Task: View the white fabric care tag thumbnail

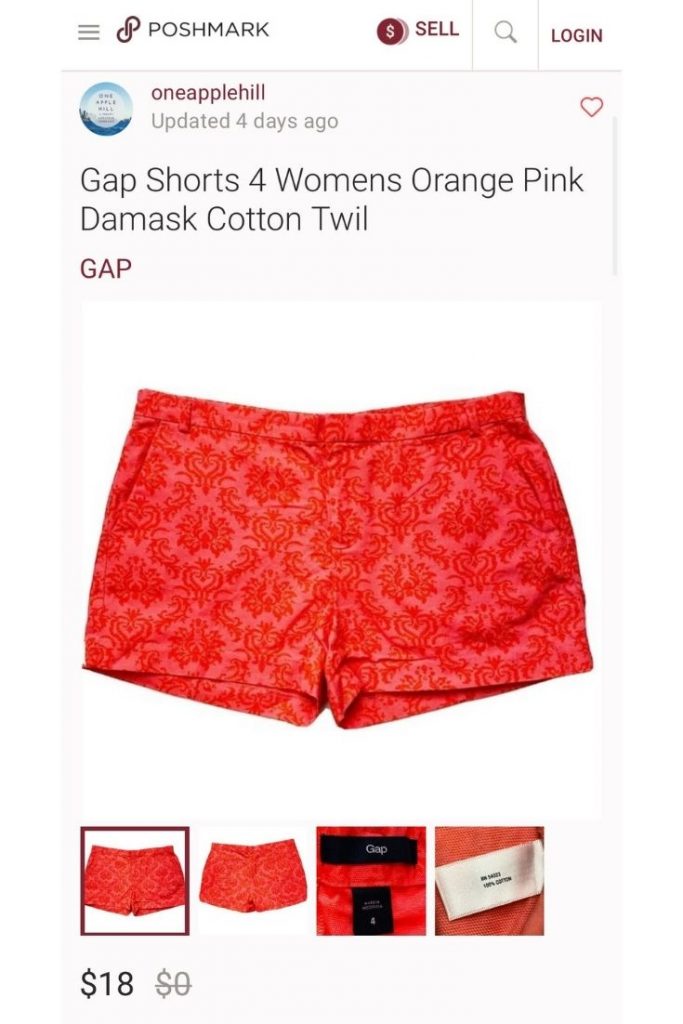Action: click(x=490, y=881)
